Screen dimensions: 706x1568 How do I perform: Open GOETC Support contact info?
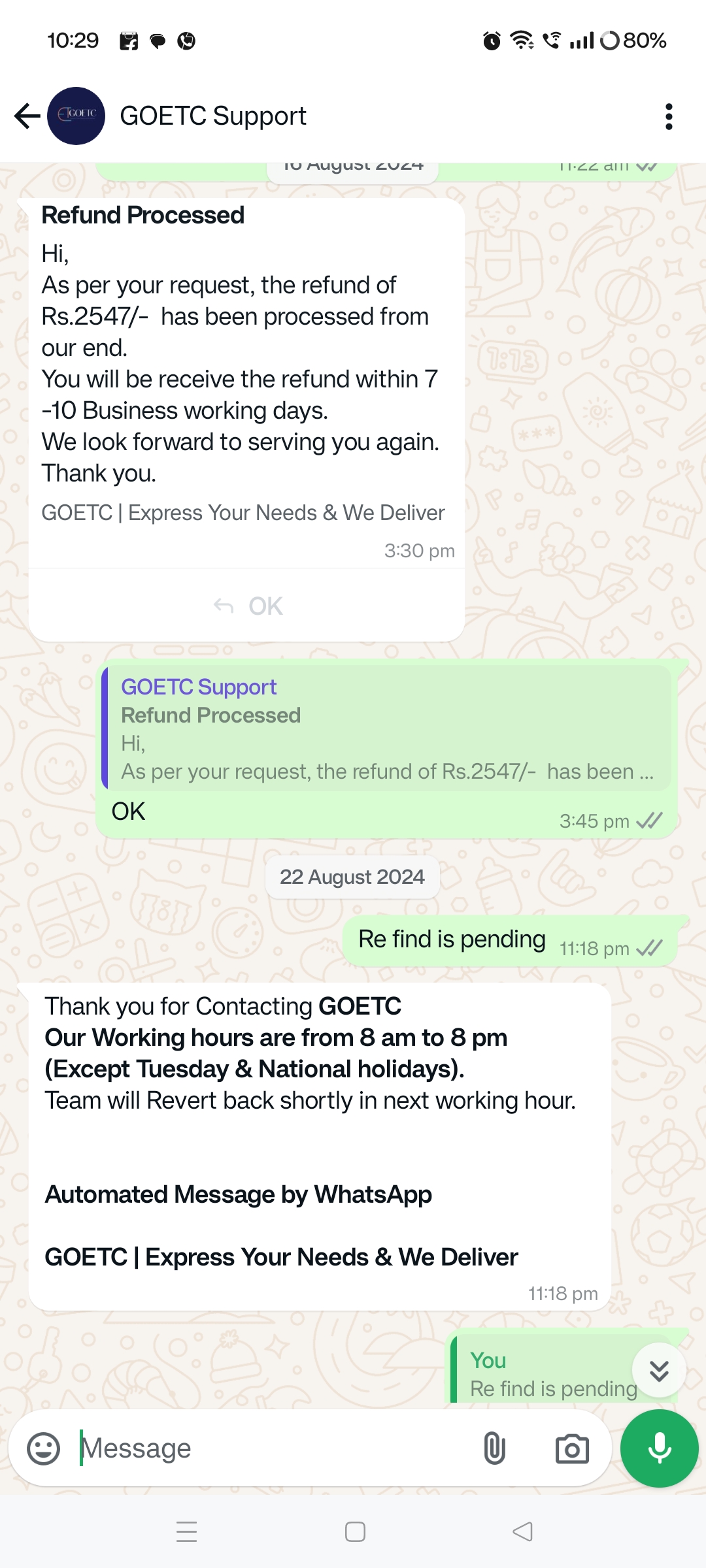click(x=213, y=116)
